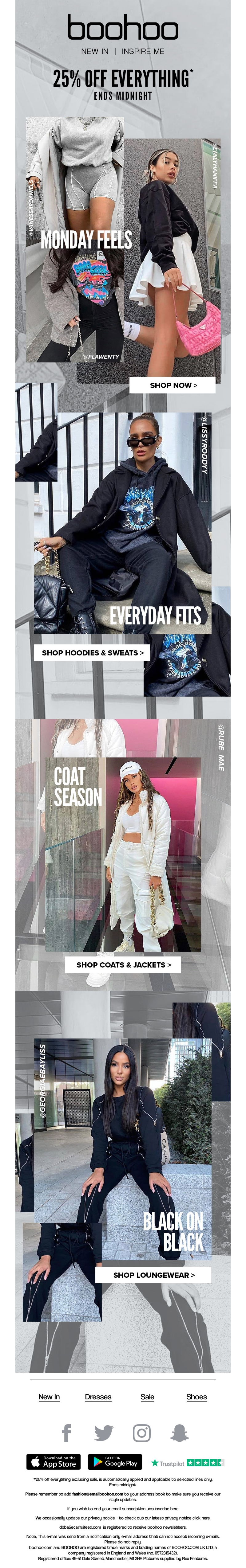246x1568 pixels.
Task: Open the INSPIRE ME link
Action: tap(142, 51)
